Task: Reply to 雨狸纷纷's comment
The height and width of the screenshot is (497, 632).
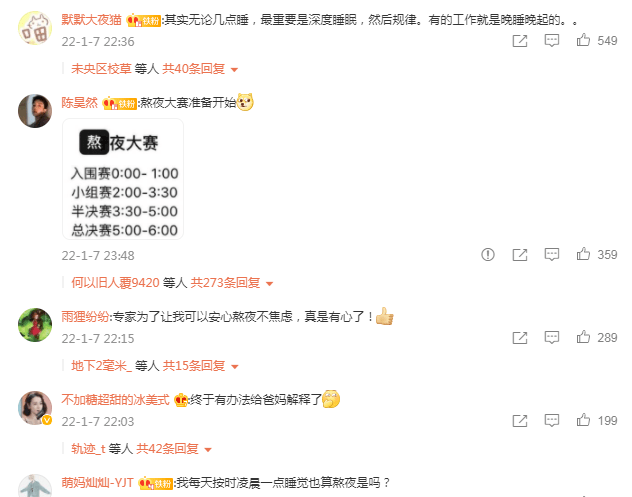Action: coord(552,338)
